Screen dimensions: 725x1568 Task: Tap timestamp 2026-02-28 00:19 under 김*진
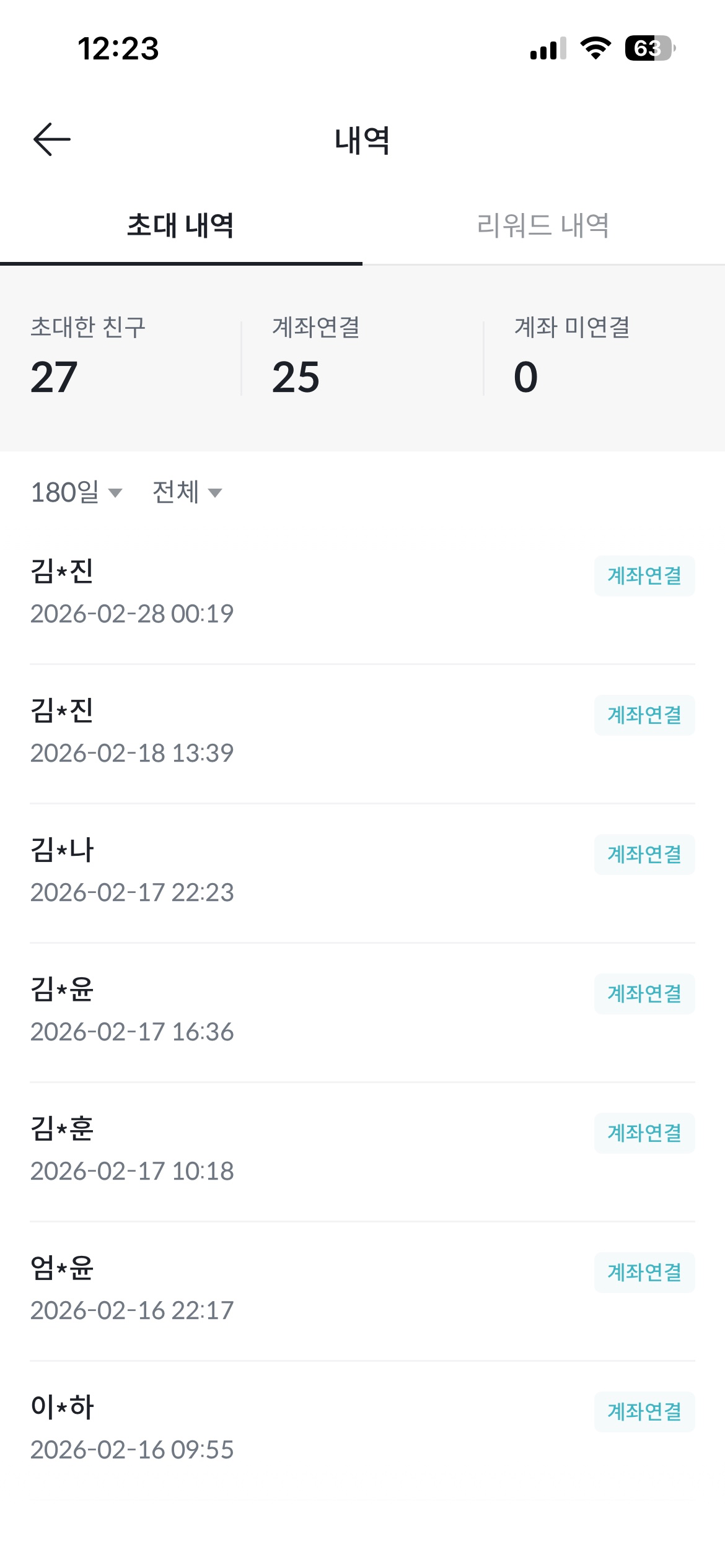pos(133,614)
